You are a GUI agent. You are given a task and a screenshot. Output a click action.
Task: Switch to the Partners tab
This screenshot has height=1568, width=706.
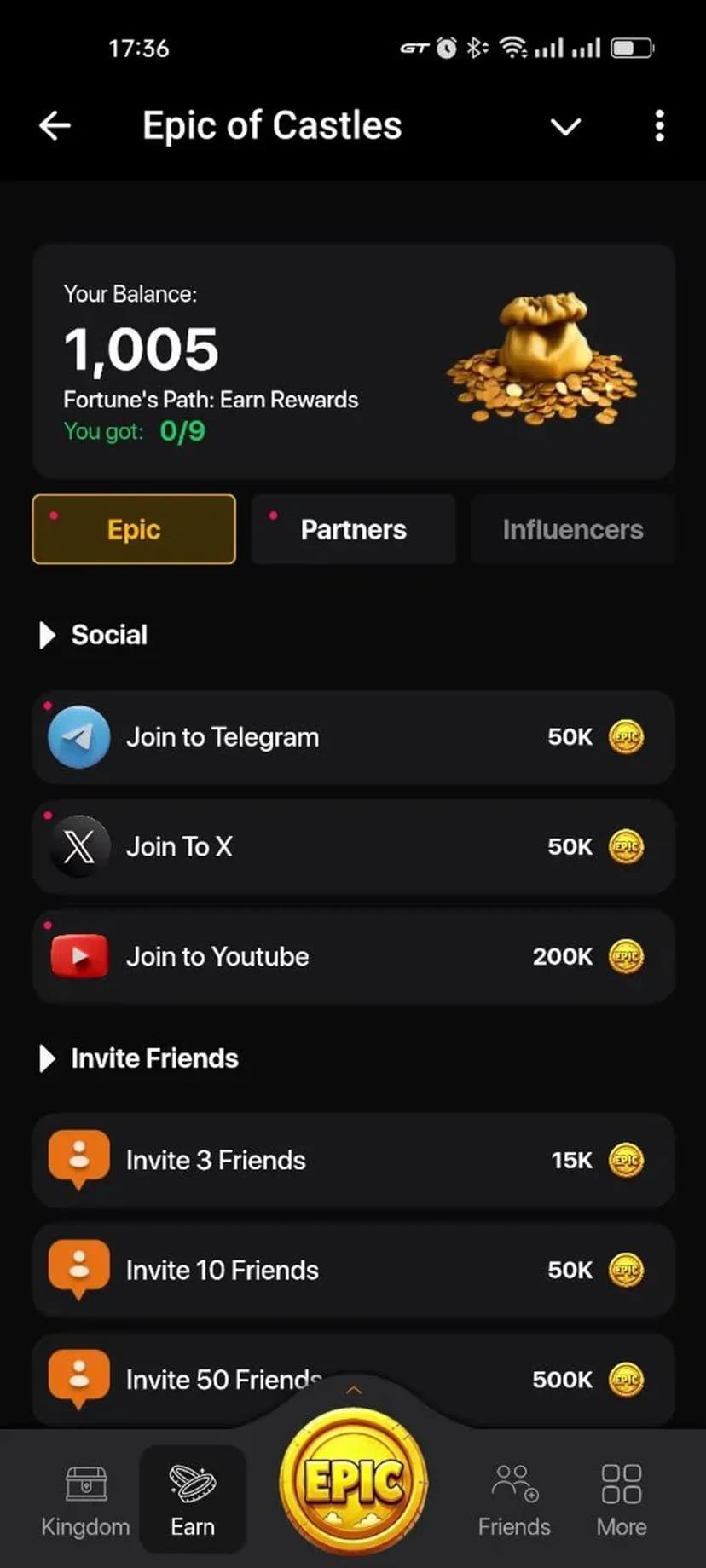(x=353, y=529)
